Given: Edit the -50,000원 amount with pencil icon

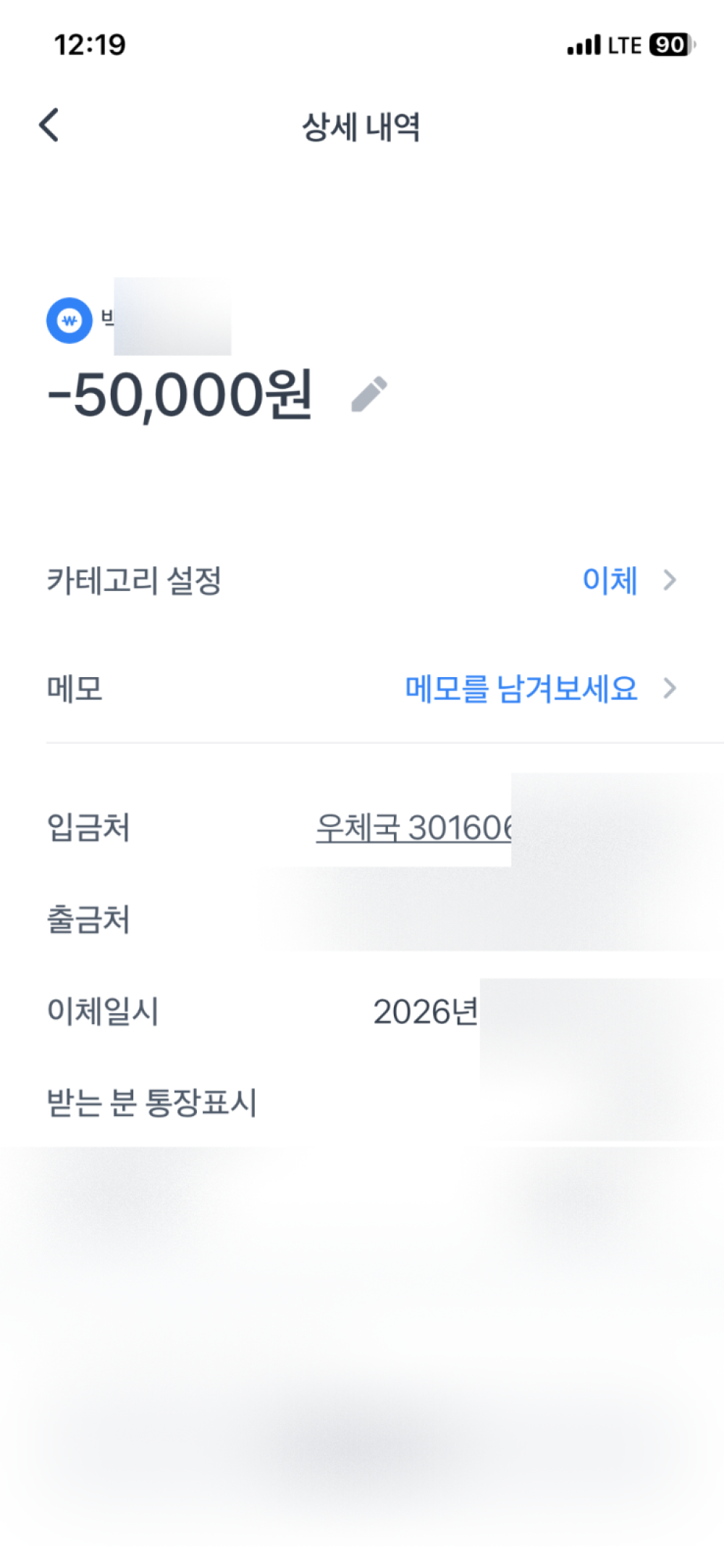Looking at the screenshot, I should [369, 395].
